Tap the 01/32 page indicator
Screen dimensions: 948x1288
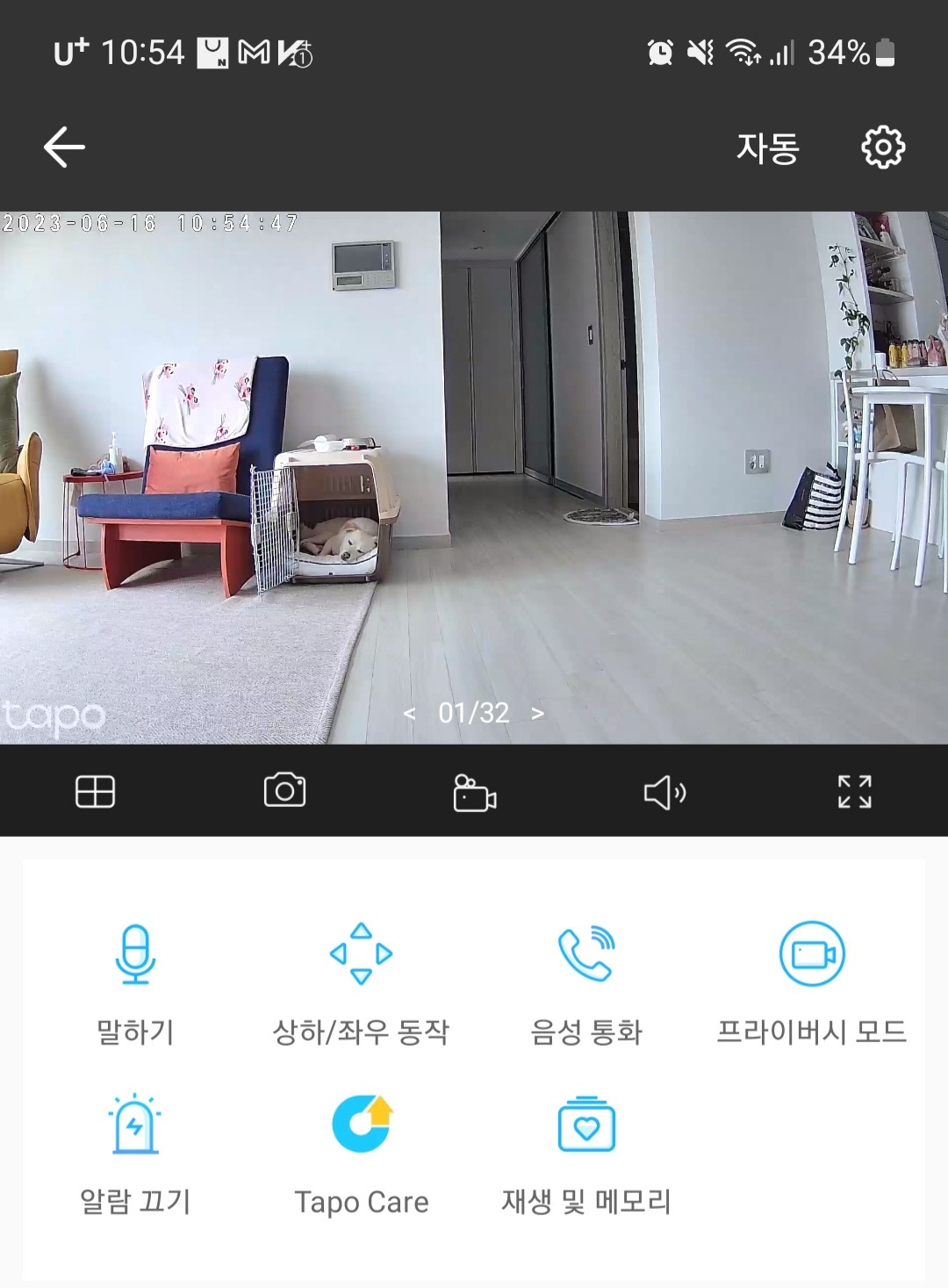pyautogui.click(x=473, y=713)
